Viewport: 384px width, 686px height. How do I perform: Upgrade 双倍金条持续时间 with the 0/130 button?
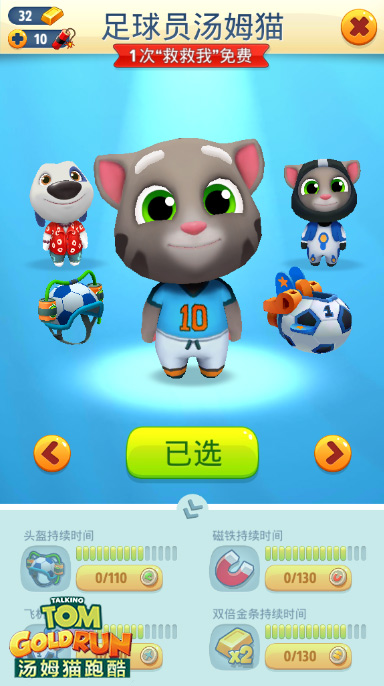[308, 656]
